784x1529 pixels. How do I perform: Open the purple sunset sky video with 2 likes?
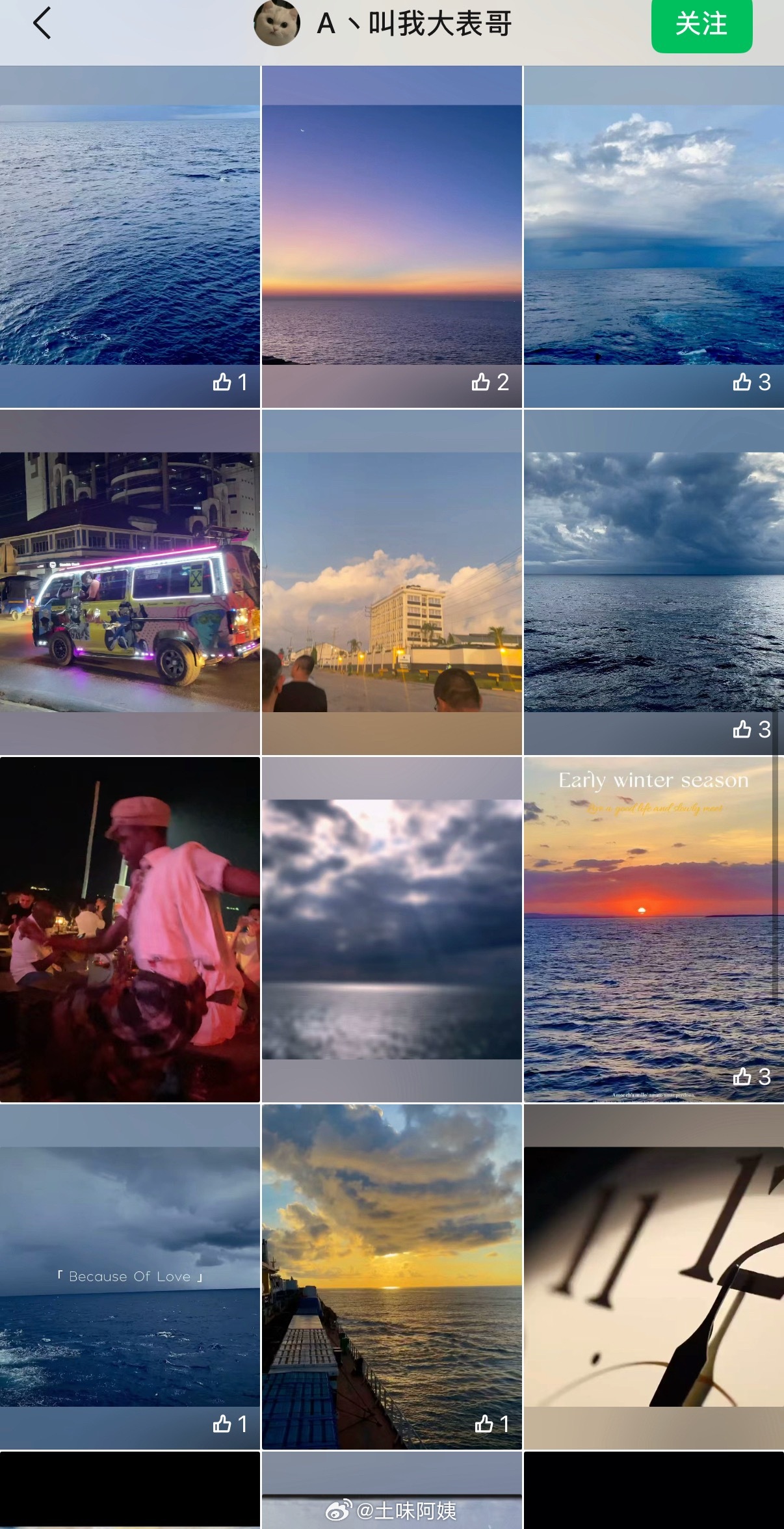(392, 237)
